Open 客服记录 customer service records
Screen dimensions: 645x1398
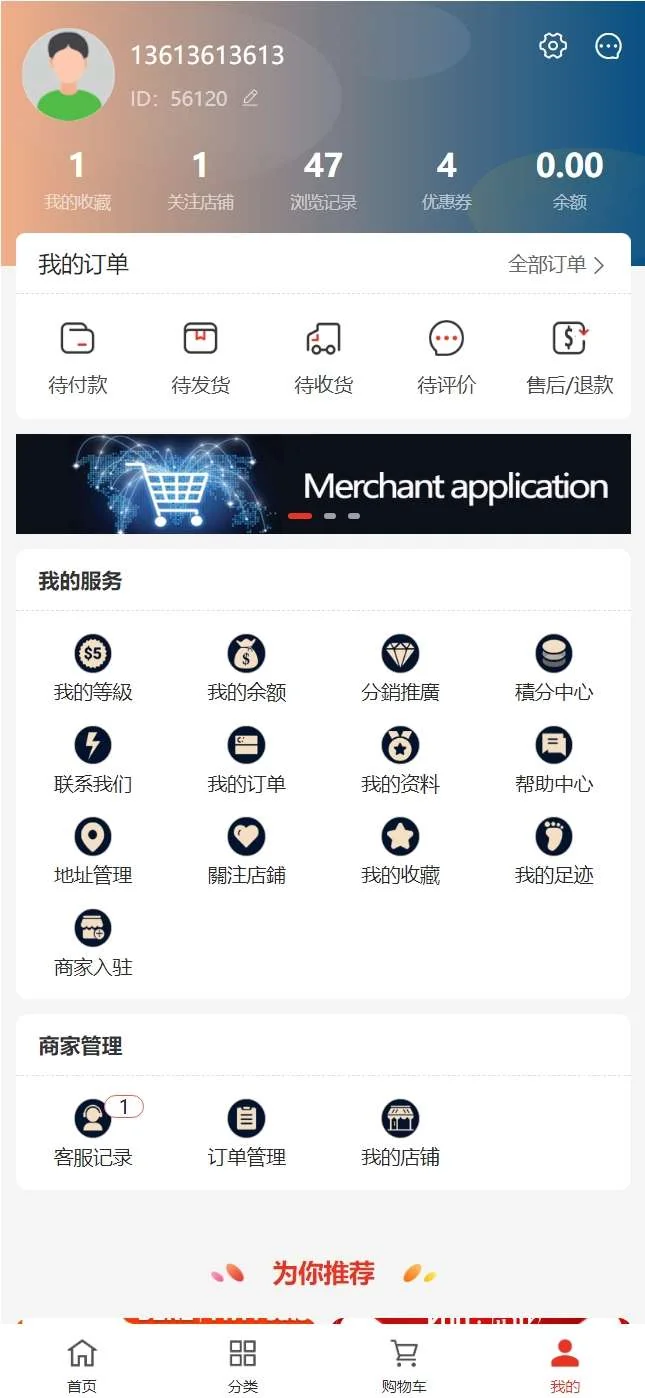pos(93,1133)
